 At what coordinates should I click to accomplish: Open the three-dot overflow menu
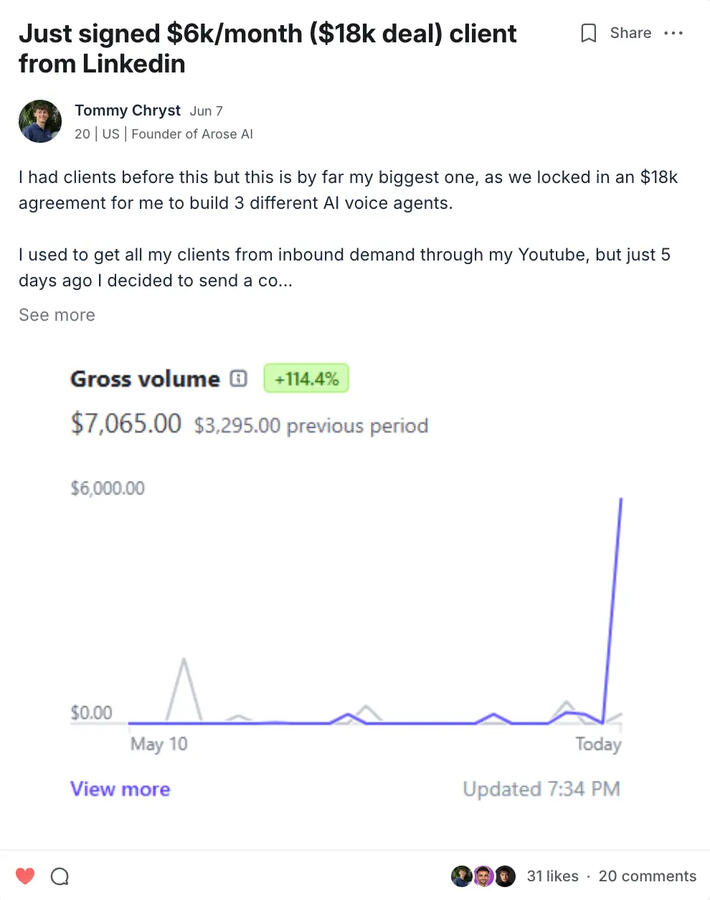(x=674, y=33)
